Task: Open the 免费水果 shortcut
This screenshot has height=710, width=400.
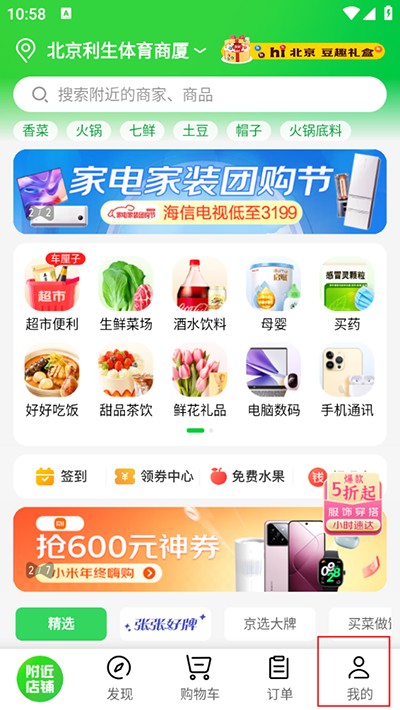Action: (x=247, y=476)
